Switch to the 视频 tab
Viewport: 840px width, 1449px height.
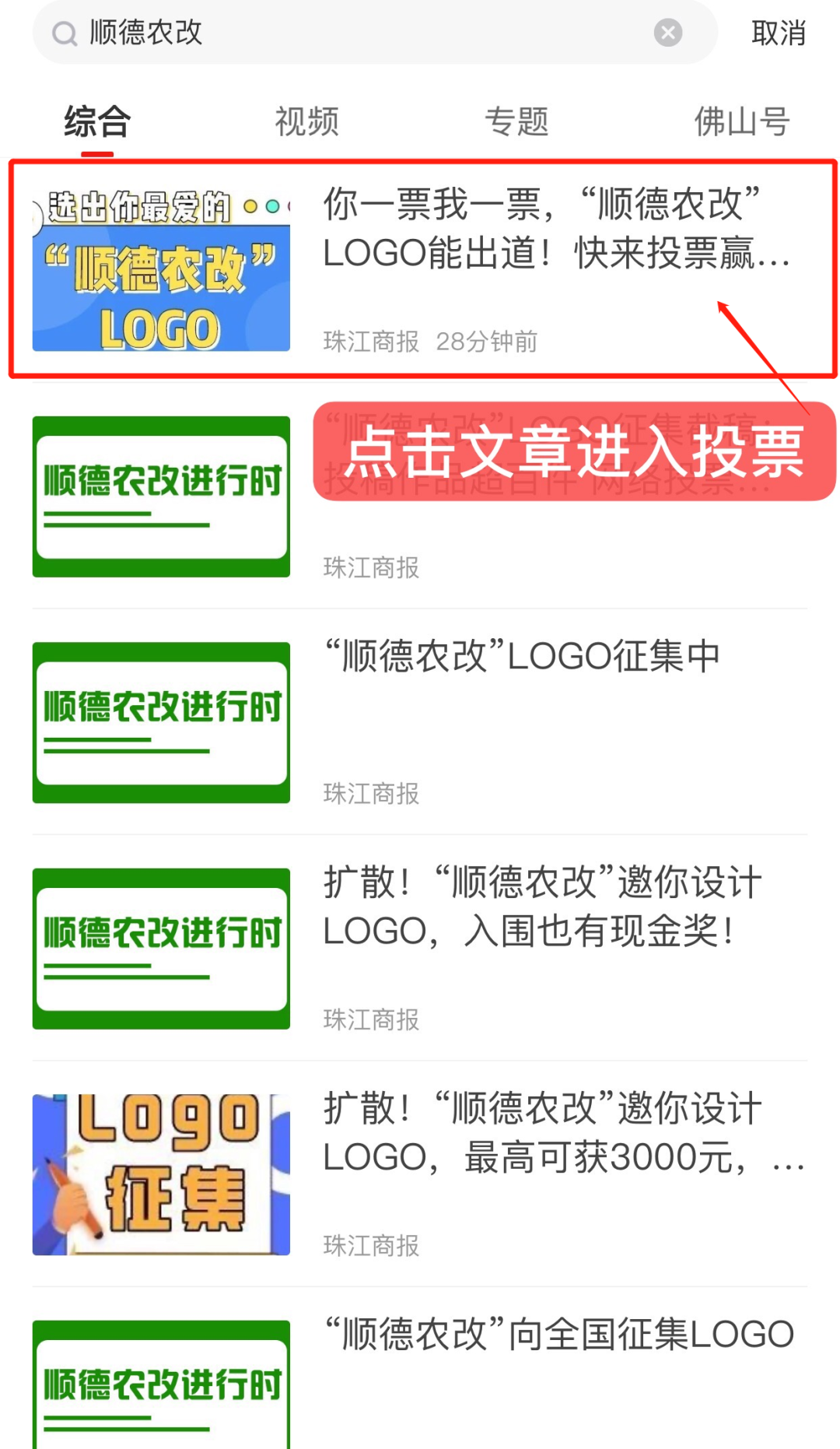point(306,122)
